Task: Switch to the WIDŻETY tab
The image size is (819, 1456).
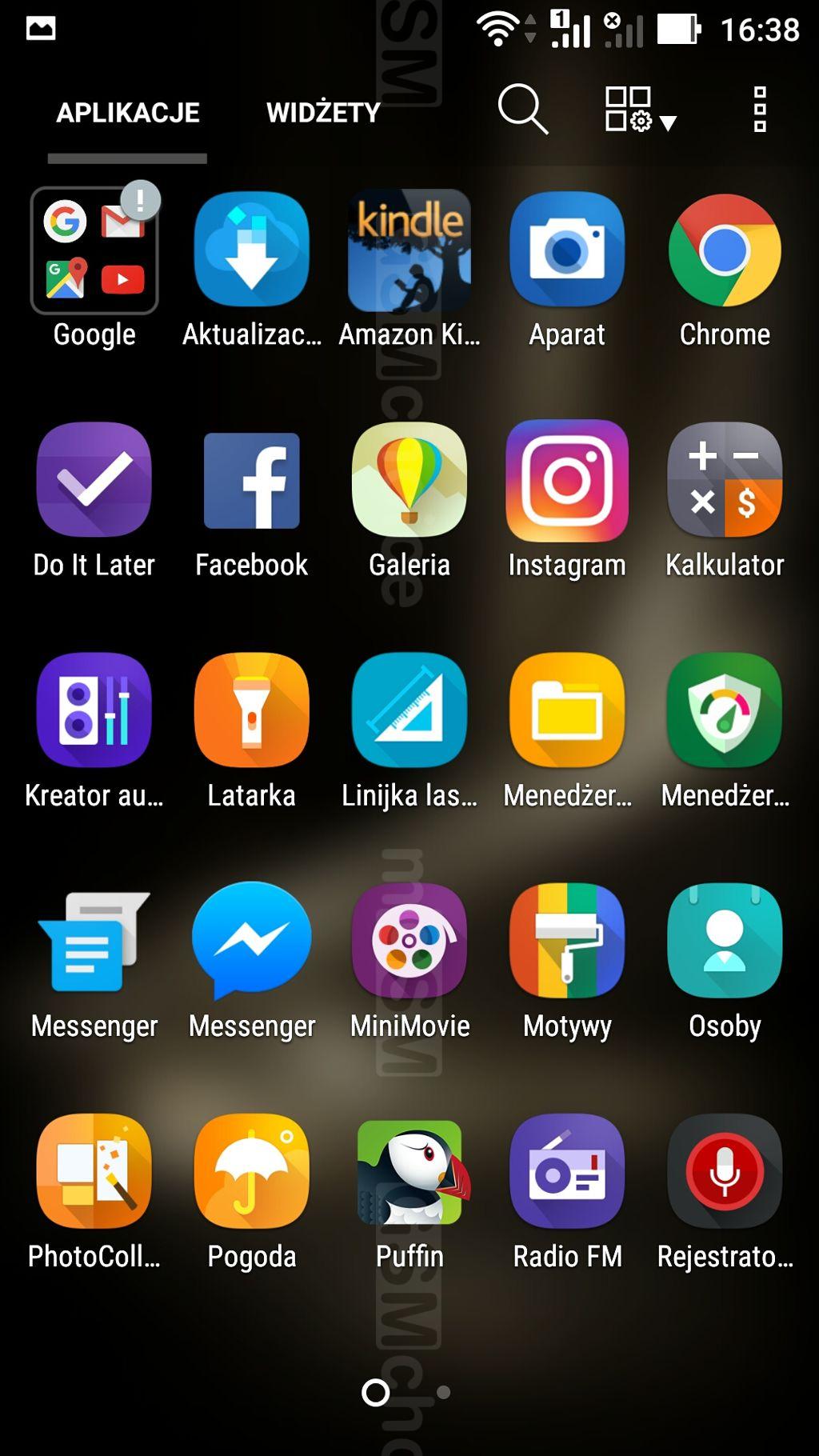Action: [323, 113]
